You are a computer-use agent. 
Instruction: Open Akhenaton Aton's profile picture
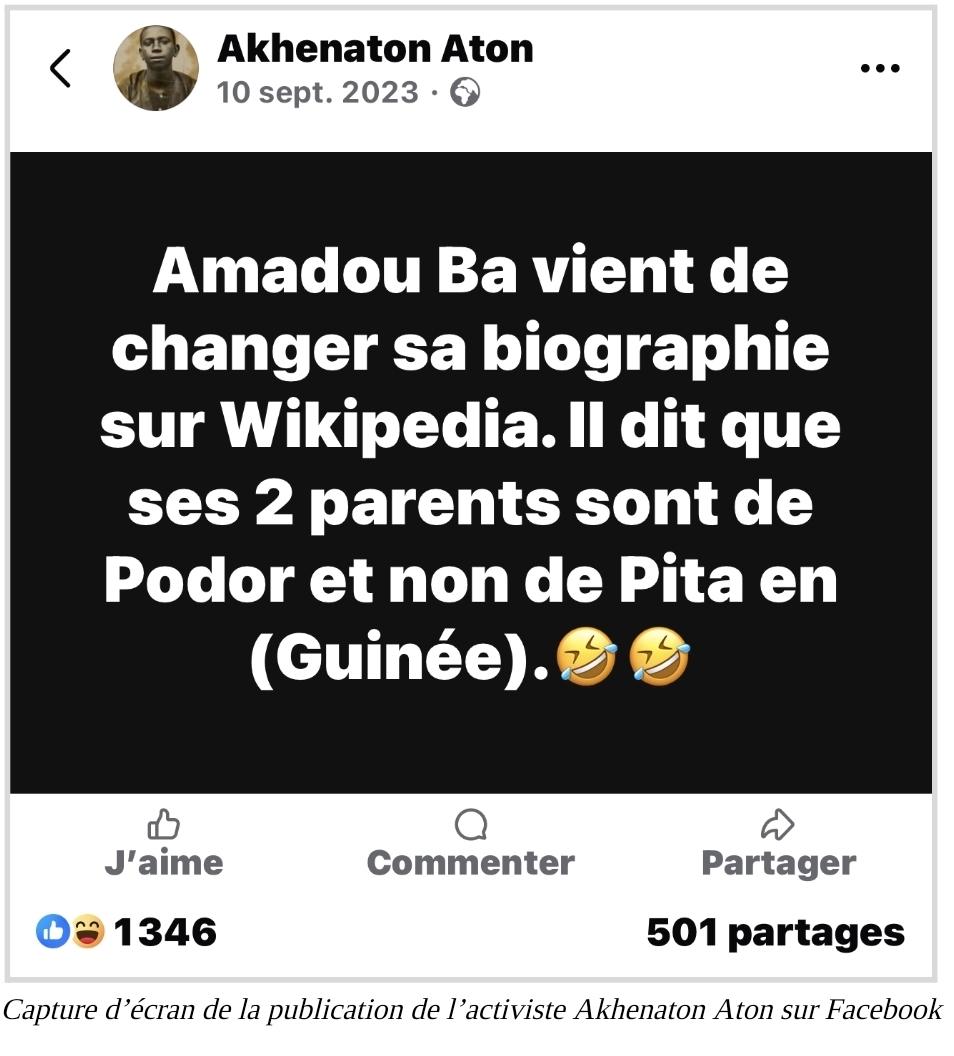156,68
